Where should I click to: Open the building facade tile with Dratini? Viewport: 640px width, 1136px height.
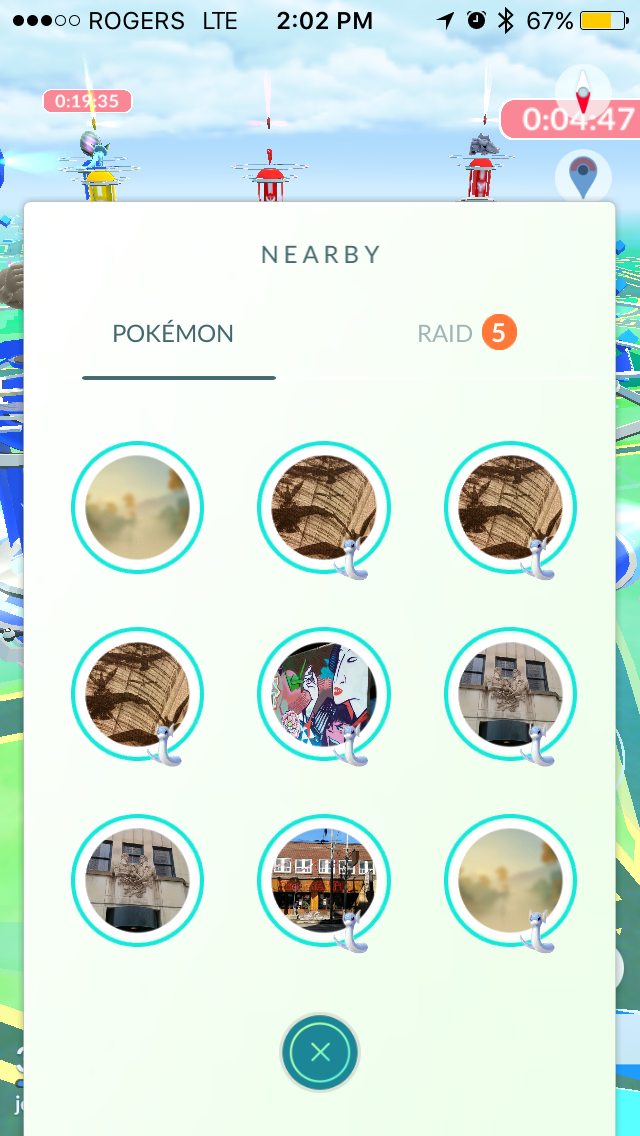point(510,694)
